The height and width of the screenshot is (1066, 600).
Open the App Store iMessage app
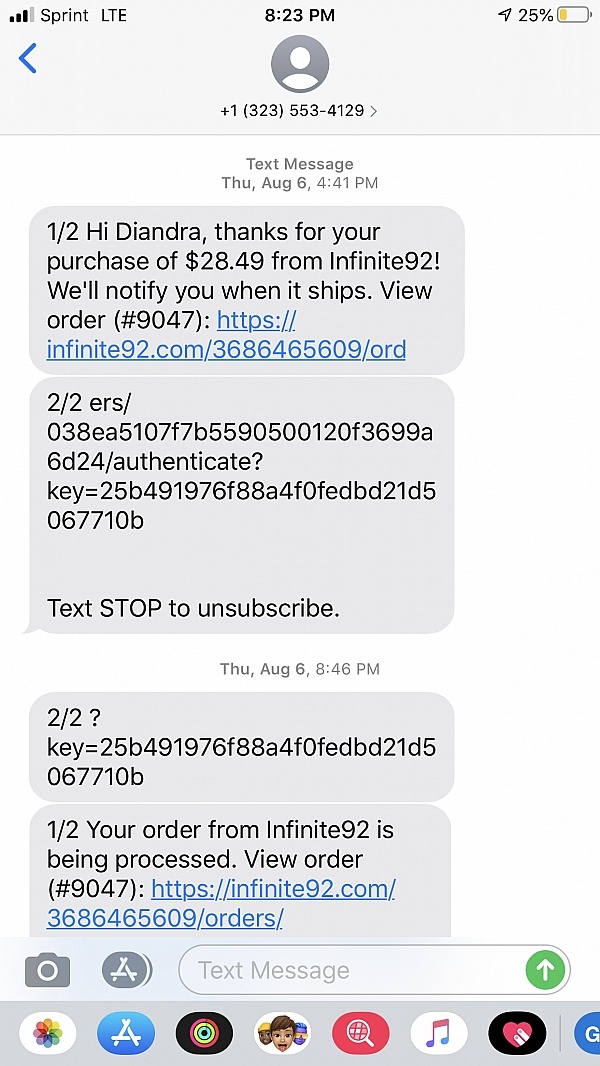point(126,1033)
